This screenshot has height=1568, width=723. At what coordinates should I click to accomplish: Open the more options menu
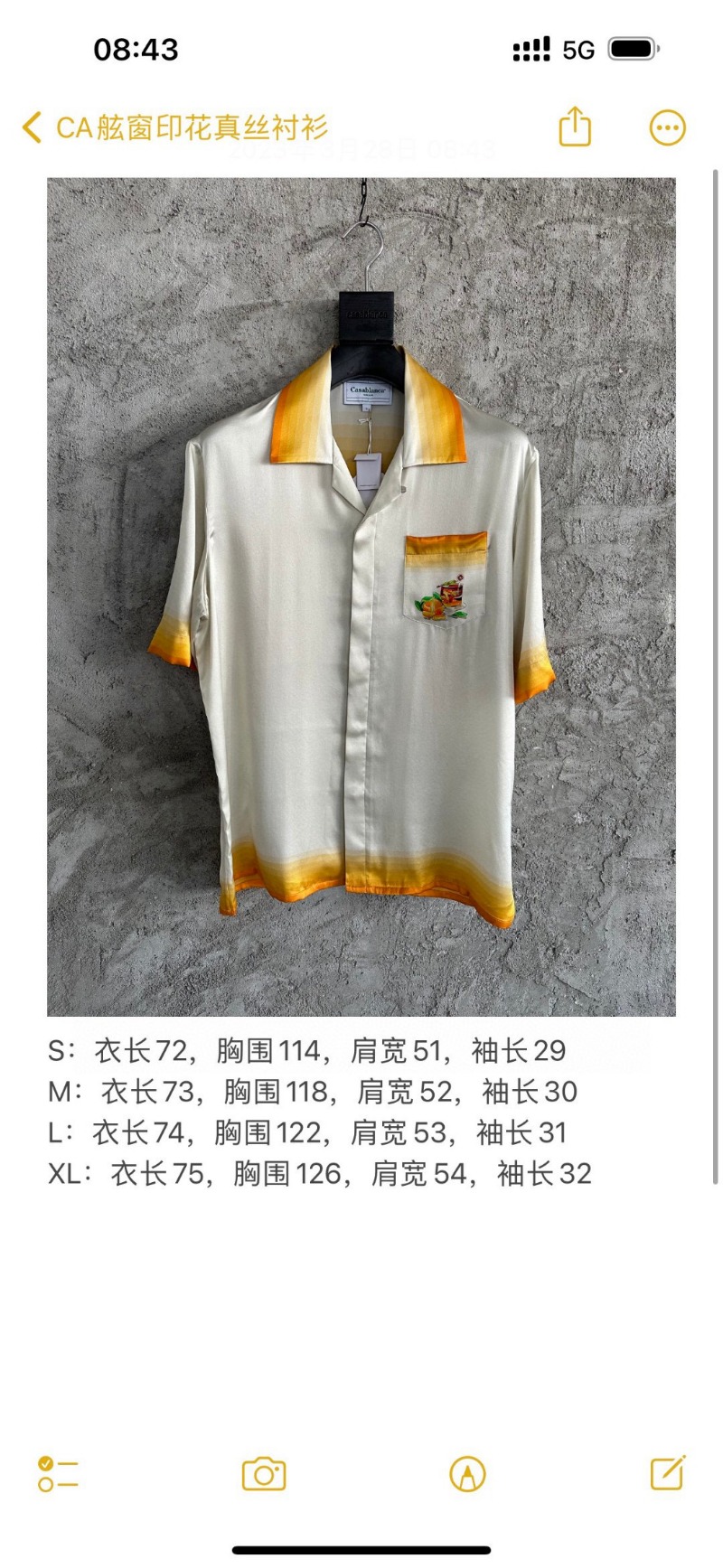point(668,127)
